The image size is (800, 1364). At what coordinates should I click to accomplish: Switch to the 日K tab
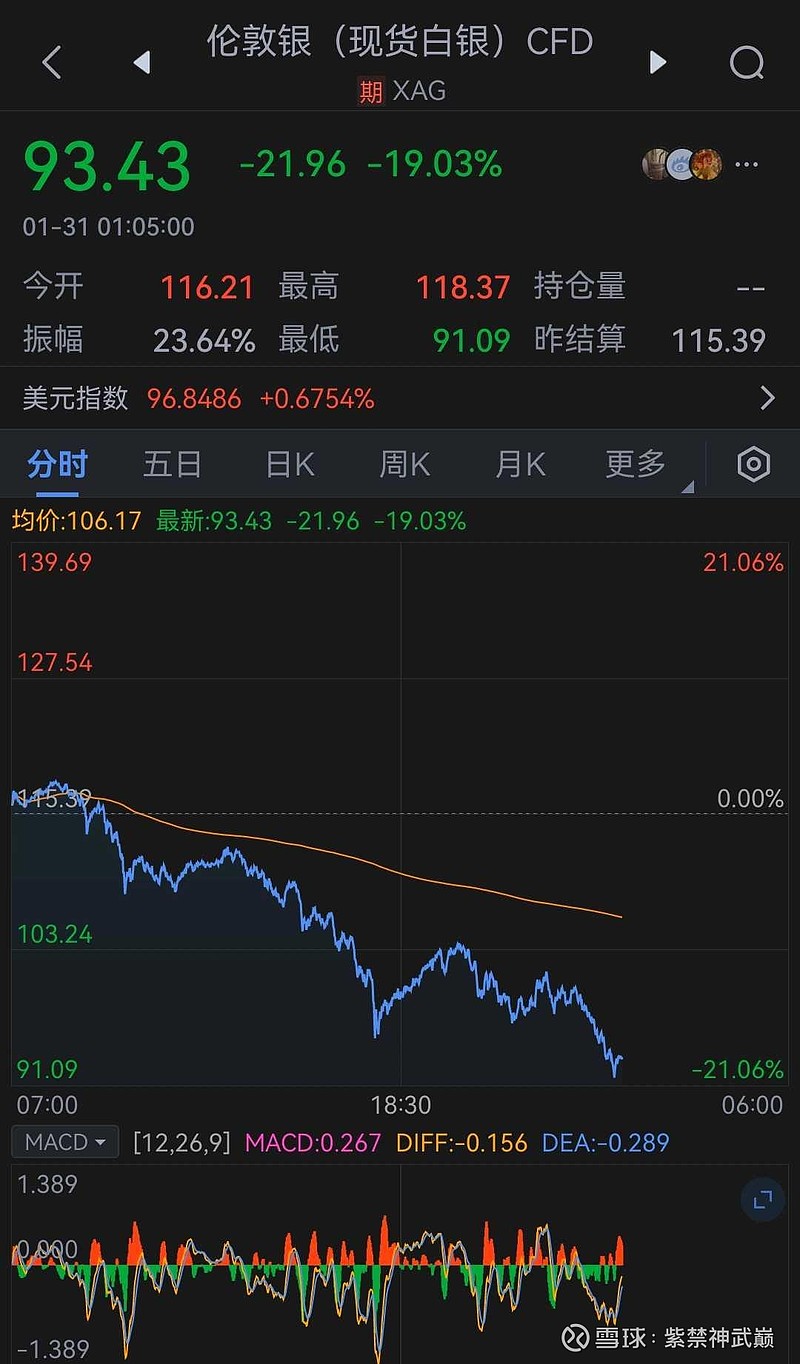point(288,464)
